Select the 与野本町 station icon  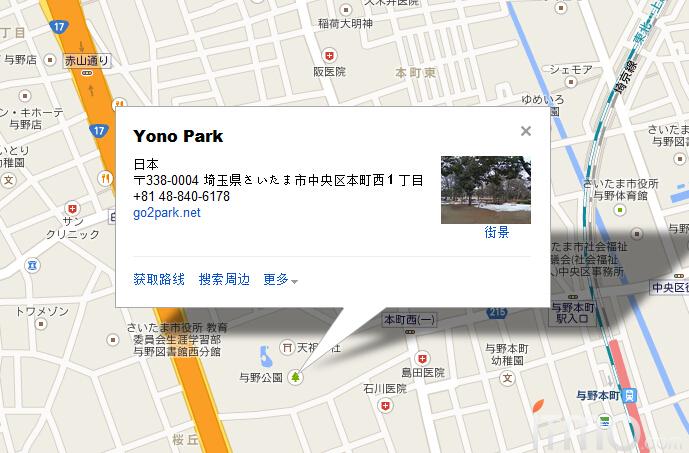point(631,396)
